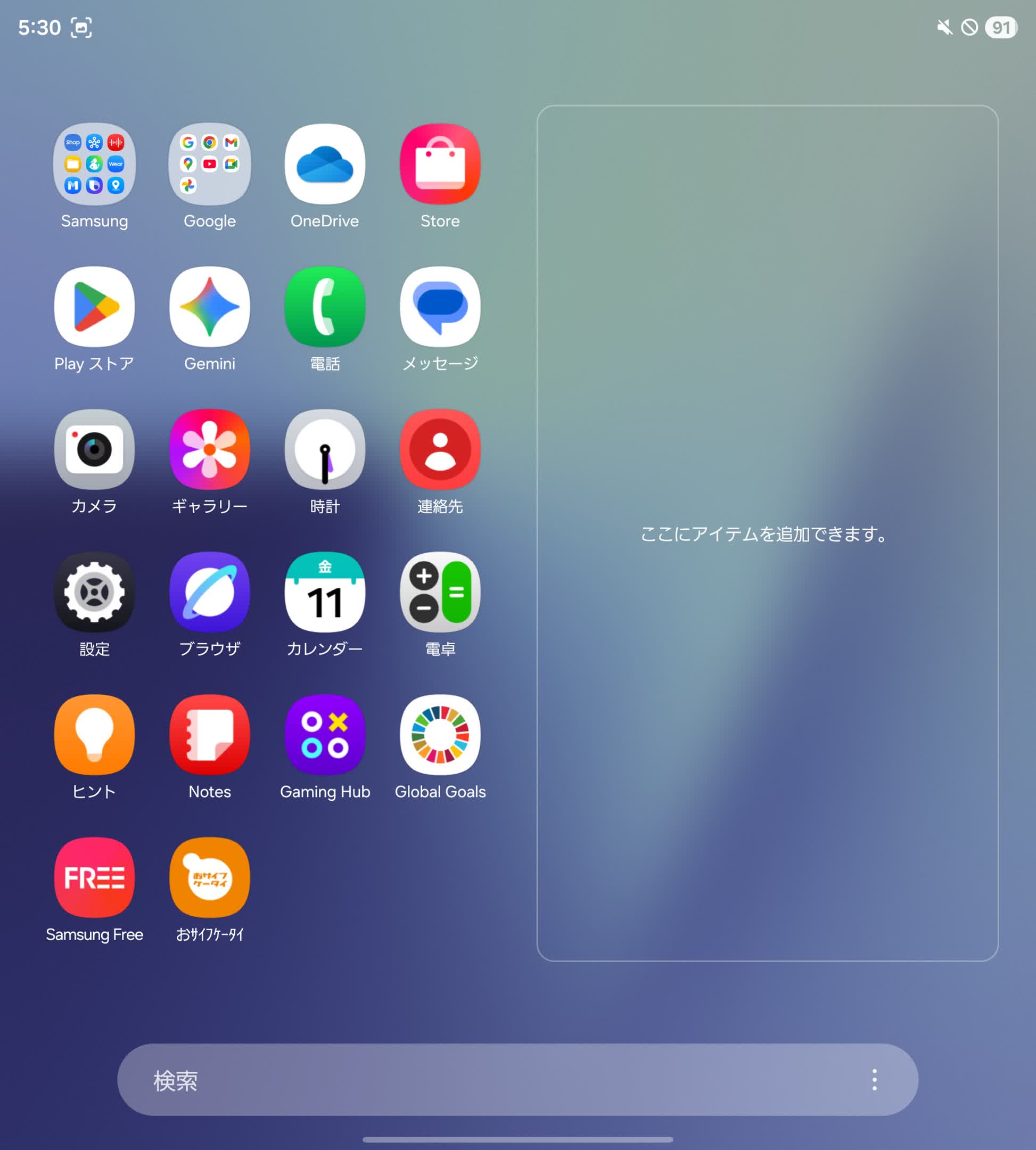Open the 電話 phone app
This screenshot has width=1036, height=1150.
(x=324, y=307)
